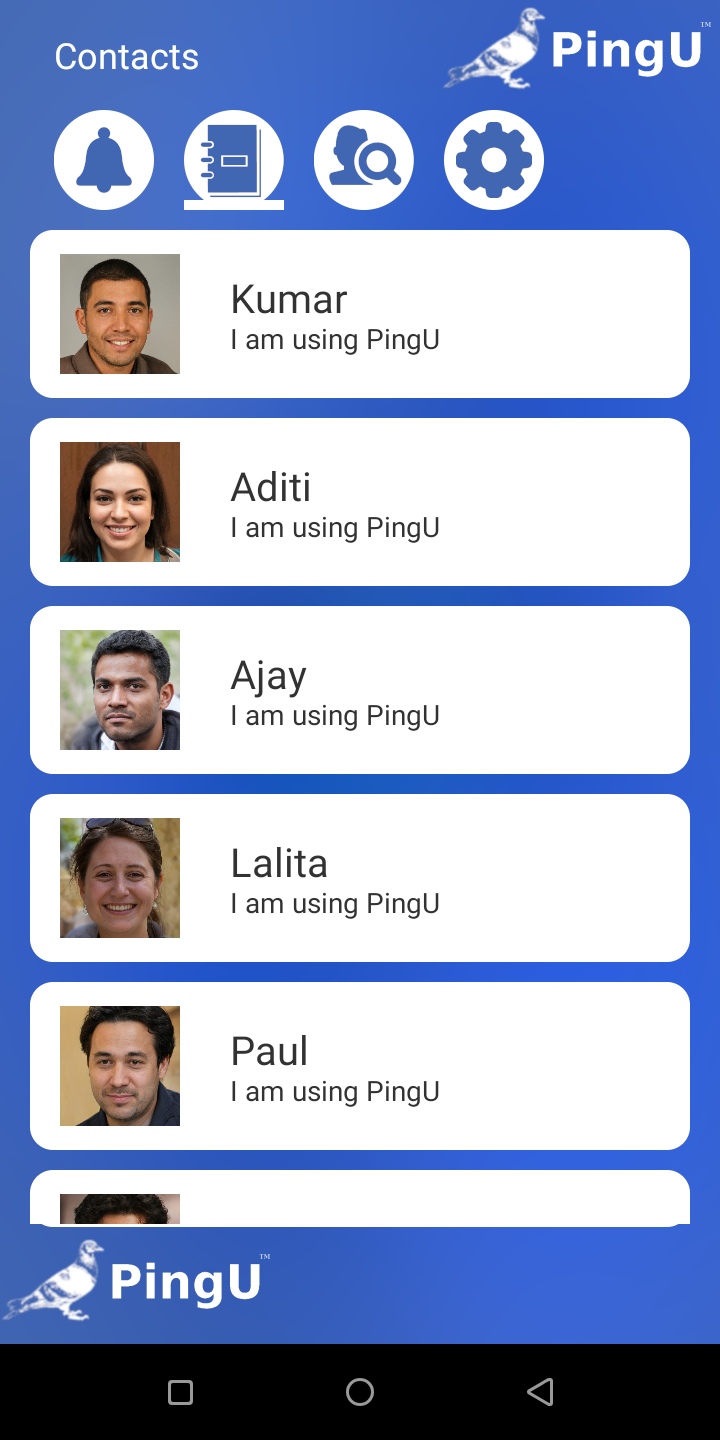Choose Paul in the contacts list
This screenshot has width=720, height=1440.
click(360, 1066)
